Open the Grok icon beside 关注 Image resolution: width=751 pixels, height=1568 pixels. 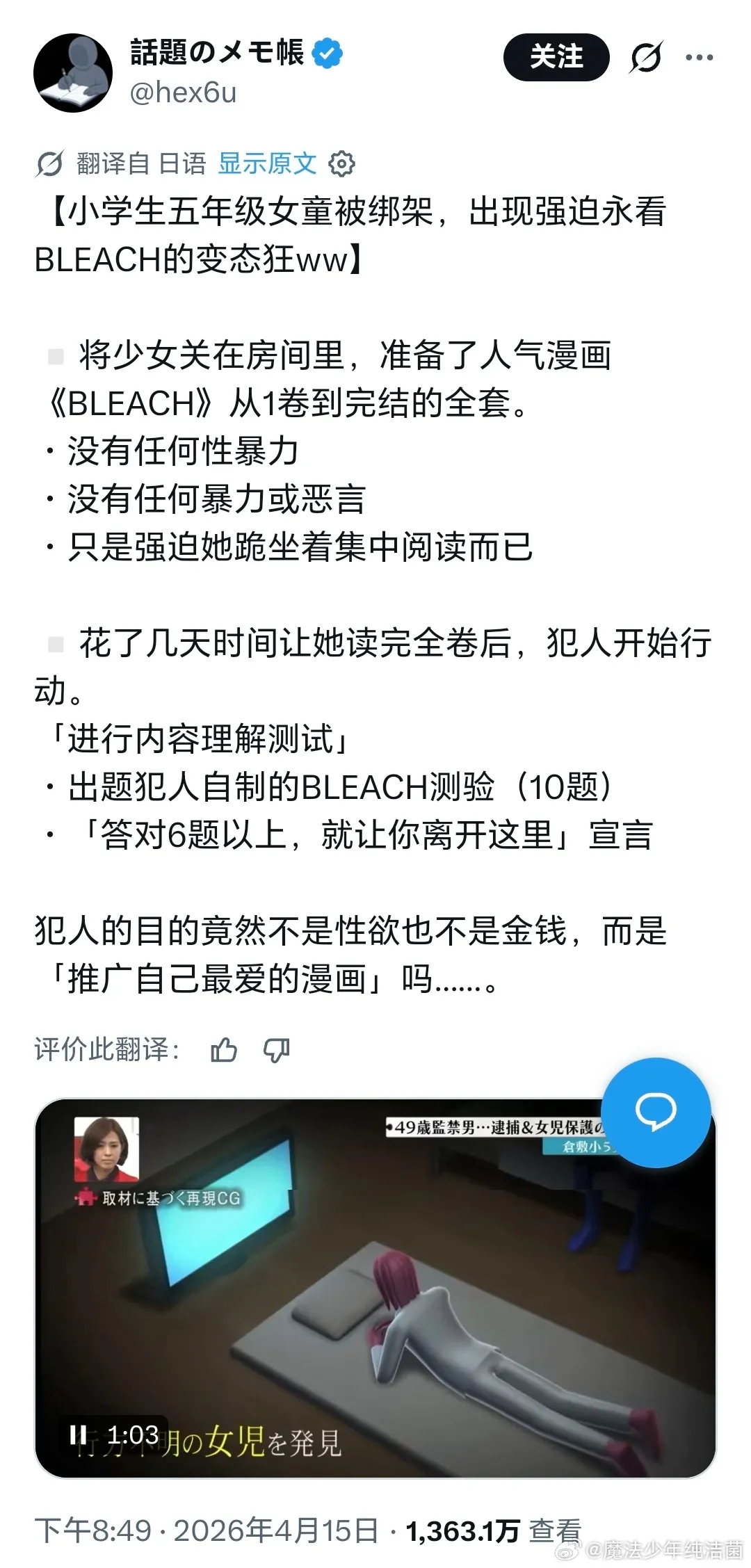coord(646,57)
